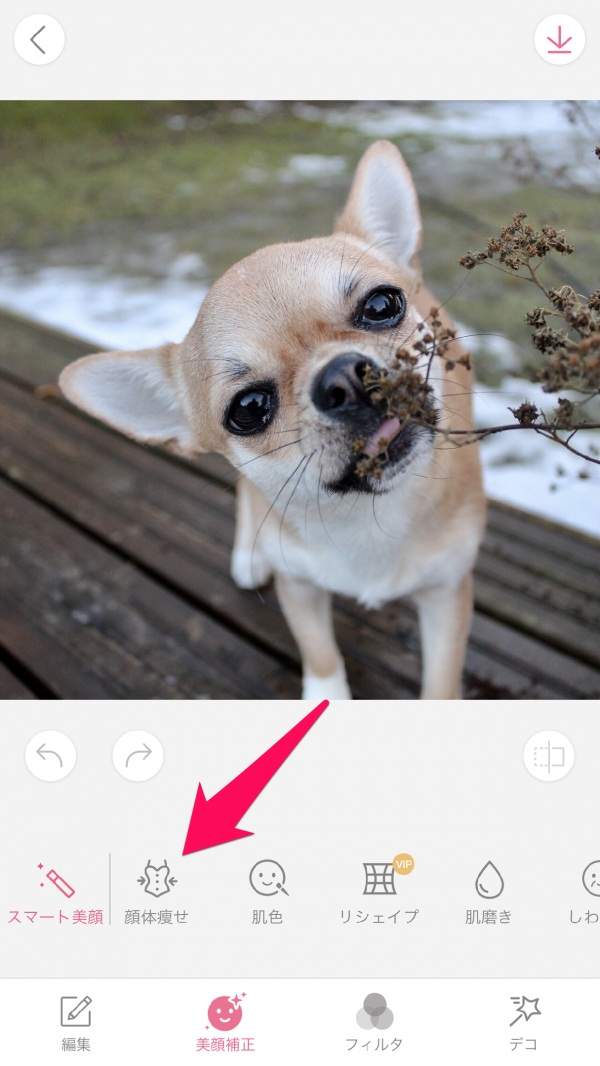This screenshot has width=600, height=1066.
Task: Choose the 肌色 skin tone tool
Action: pos(267,893)
